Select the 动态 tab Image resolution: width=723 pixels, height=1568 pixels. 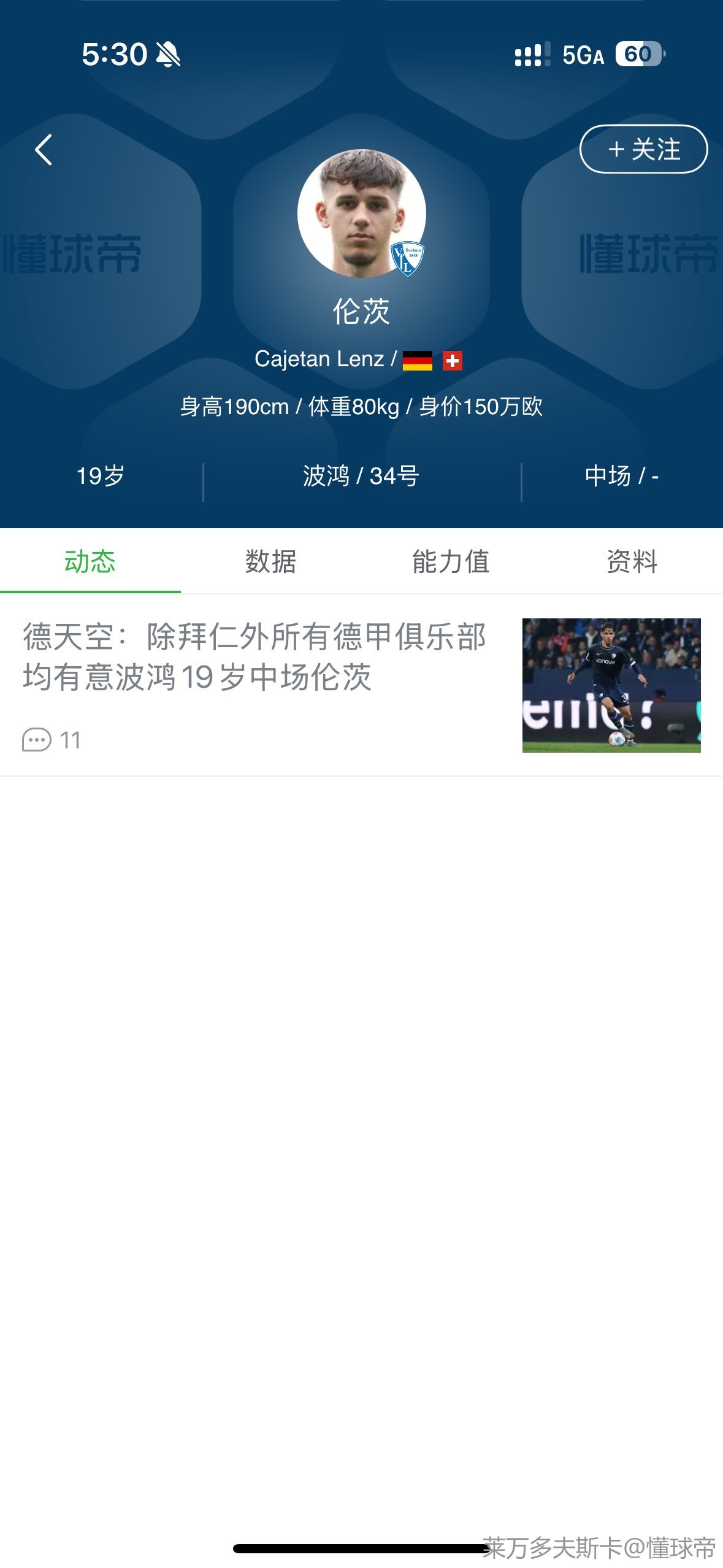click(x=90, y=561)
